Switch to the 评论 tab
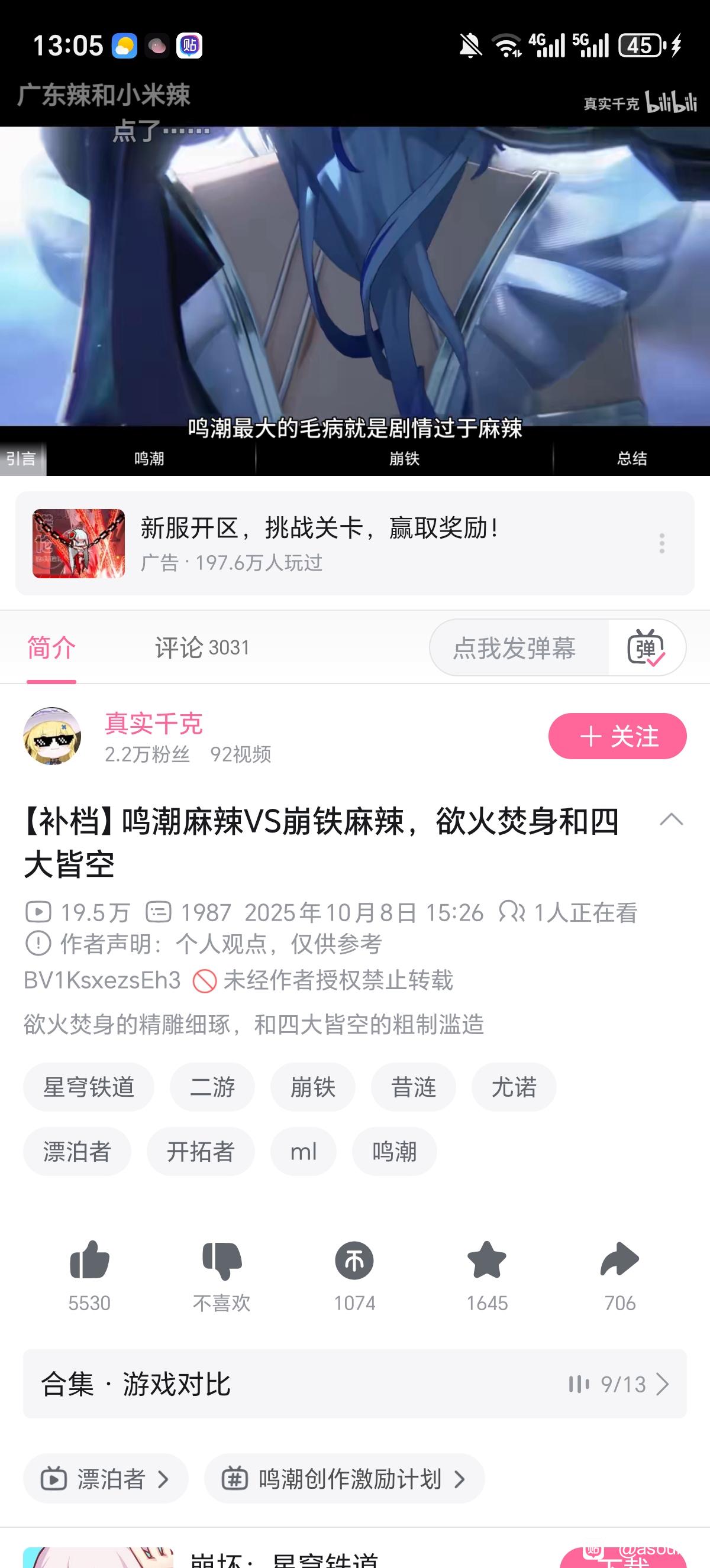This screenshot has height=1568, width=710. coord(202,647)
